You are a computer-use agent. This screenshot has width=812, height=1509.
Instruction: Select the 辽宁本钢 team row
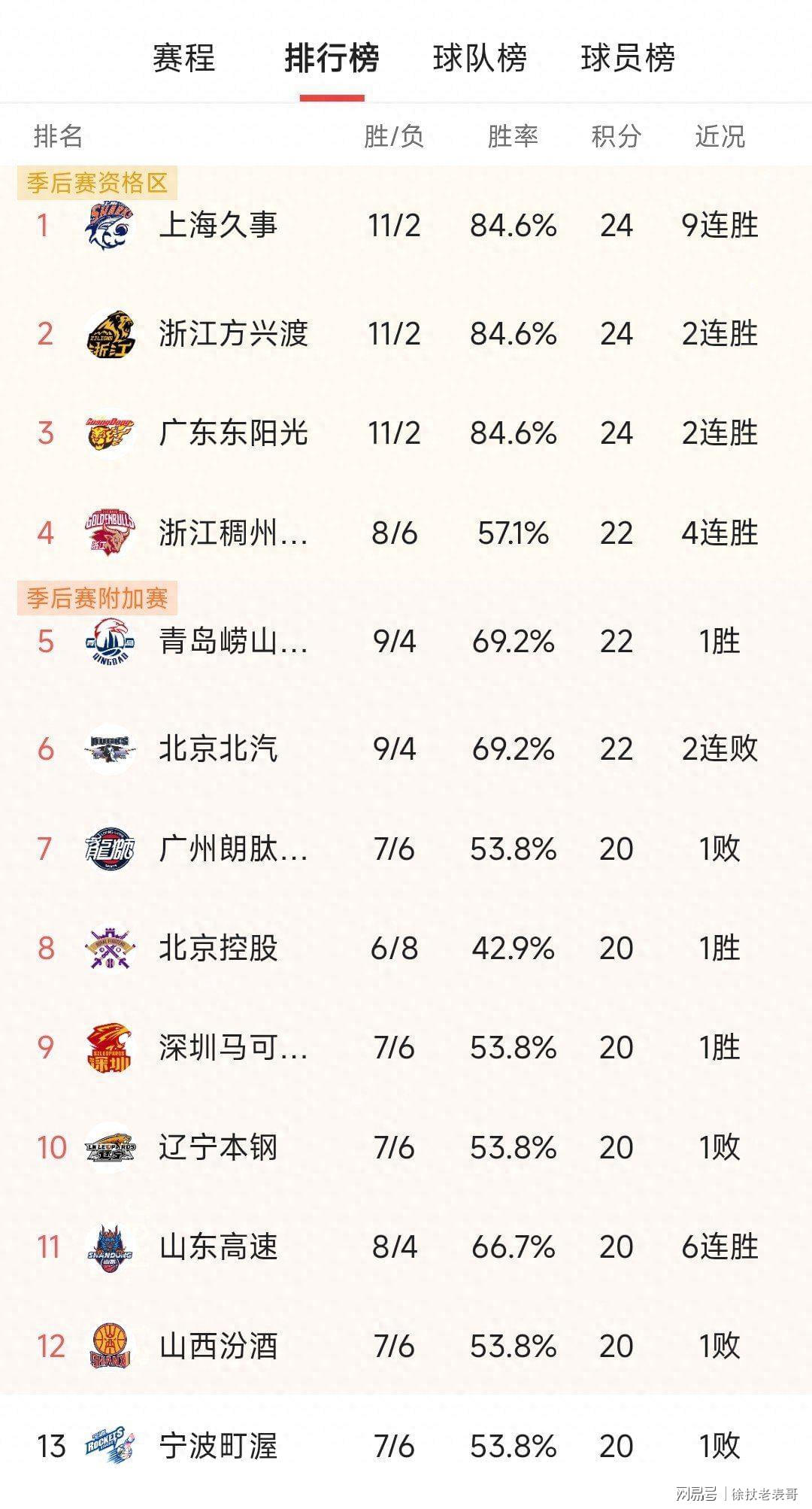218,1148
